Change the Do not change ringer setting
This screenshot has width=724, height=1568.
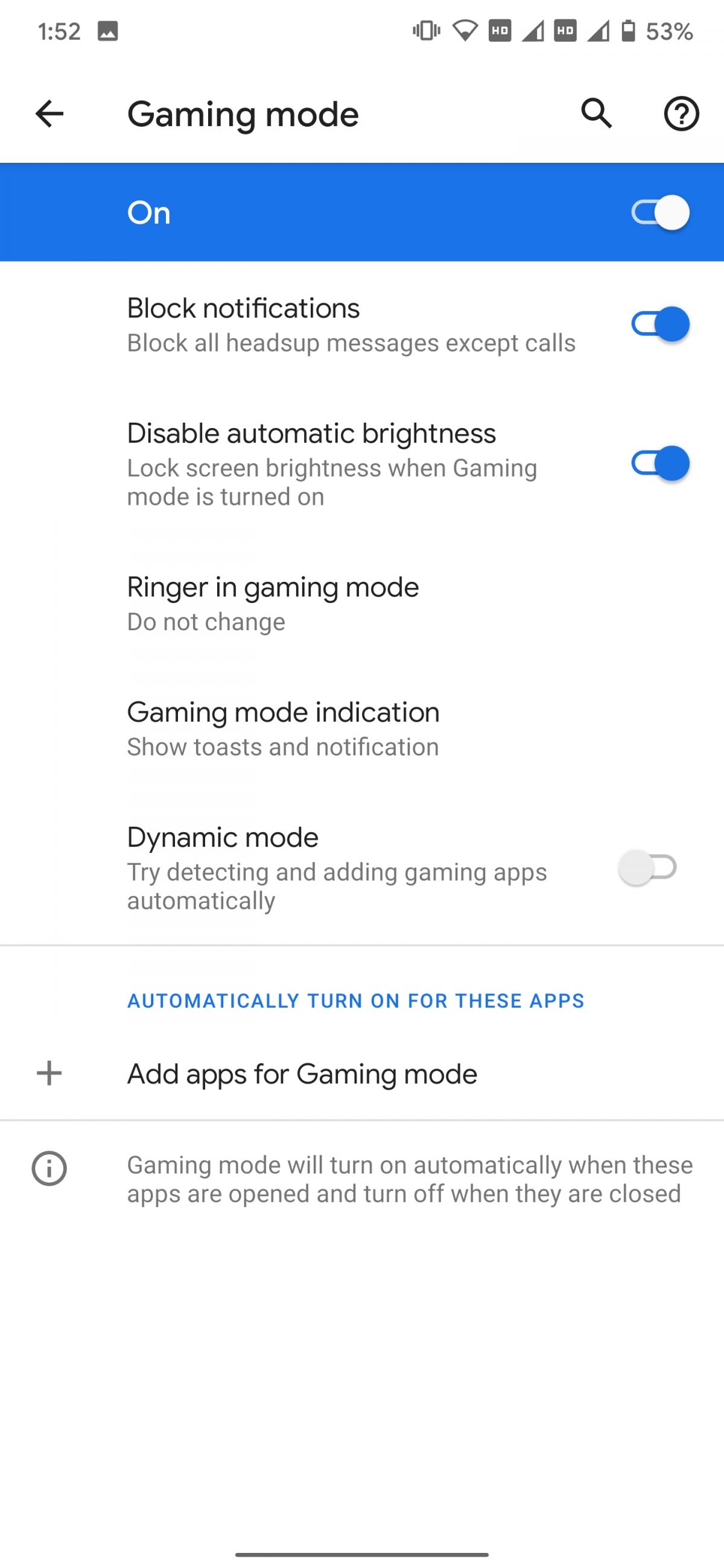(x=205, y=621)
